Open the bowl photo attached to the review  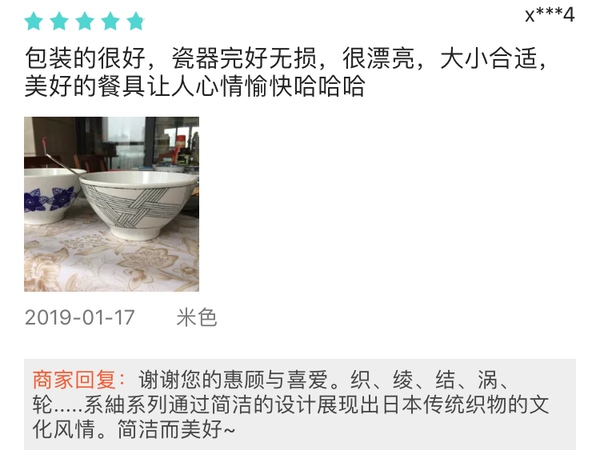(111, 204)
